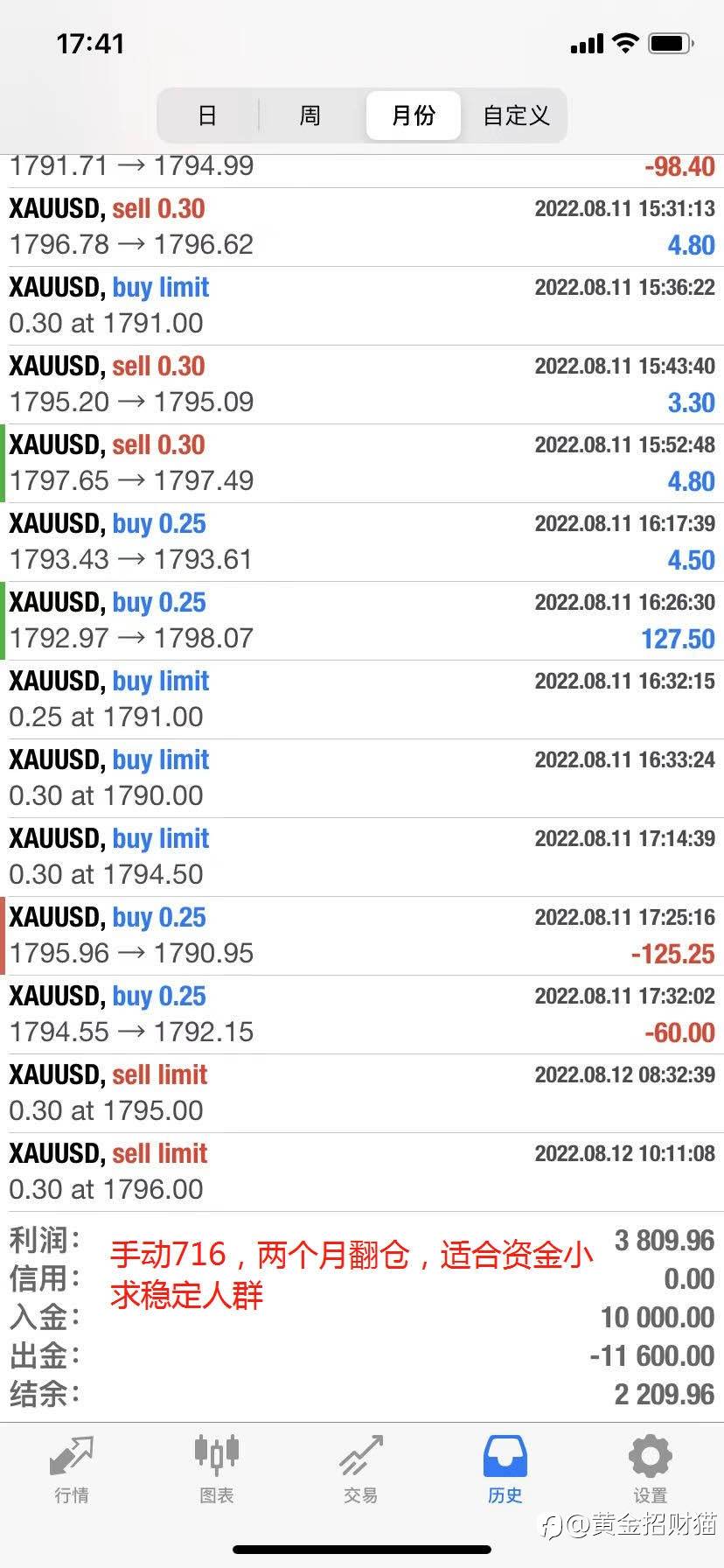The width and height of the screenshot is (724, 1568).
Task: Open the 设置 settings tab
Action: tap(650, 1470)
